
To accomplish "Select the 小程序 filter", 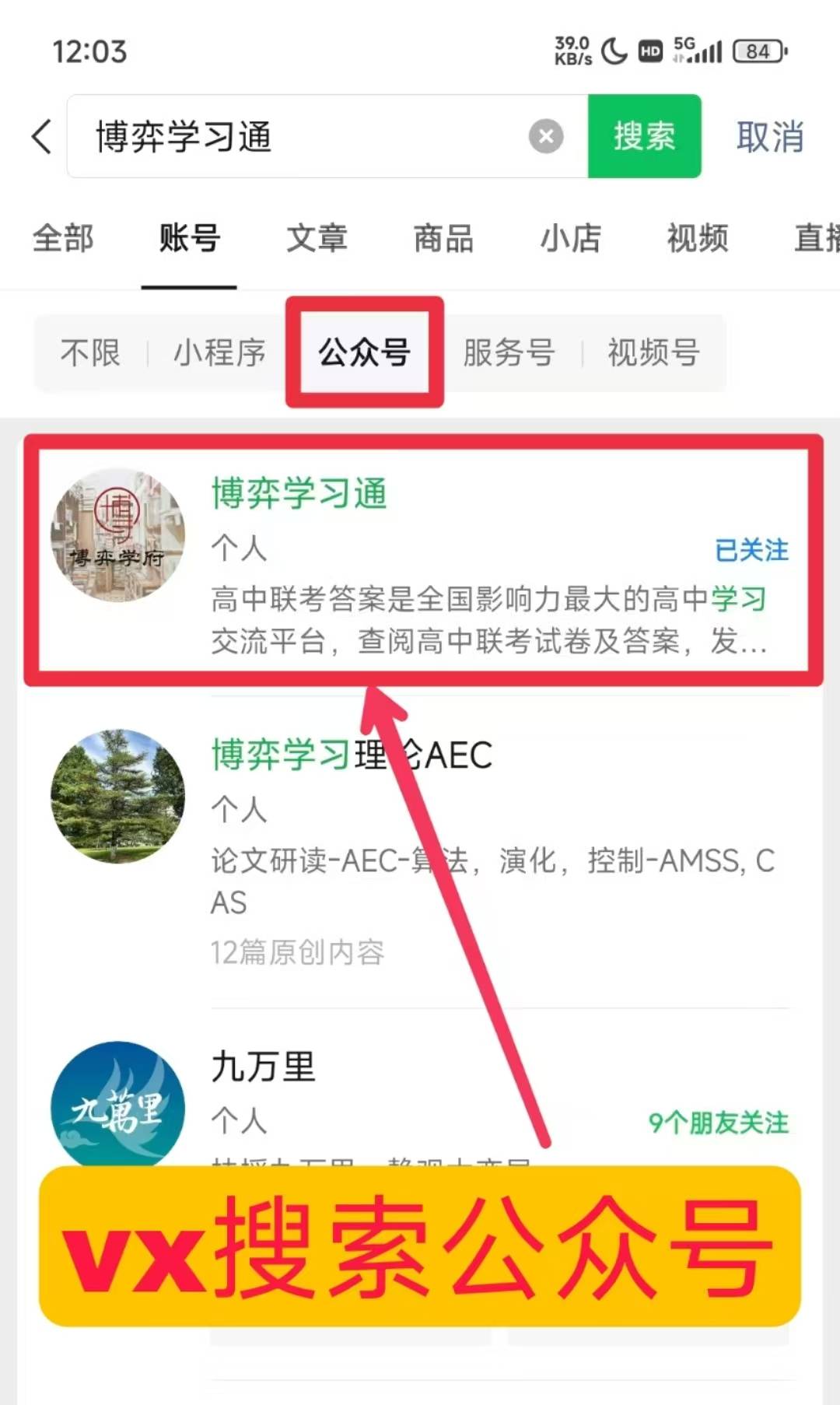I will [219, 353].
